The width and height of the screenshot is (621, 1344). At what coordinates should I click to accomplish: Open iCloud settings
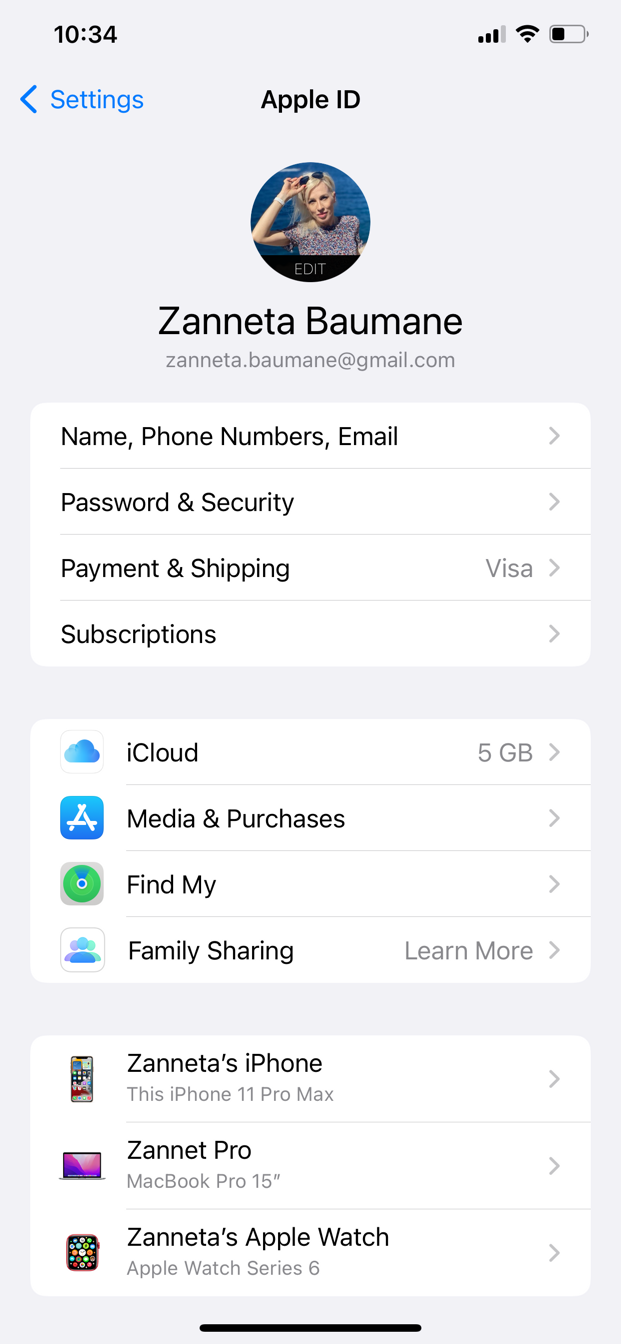coord(310,752)
